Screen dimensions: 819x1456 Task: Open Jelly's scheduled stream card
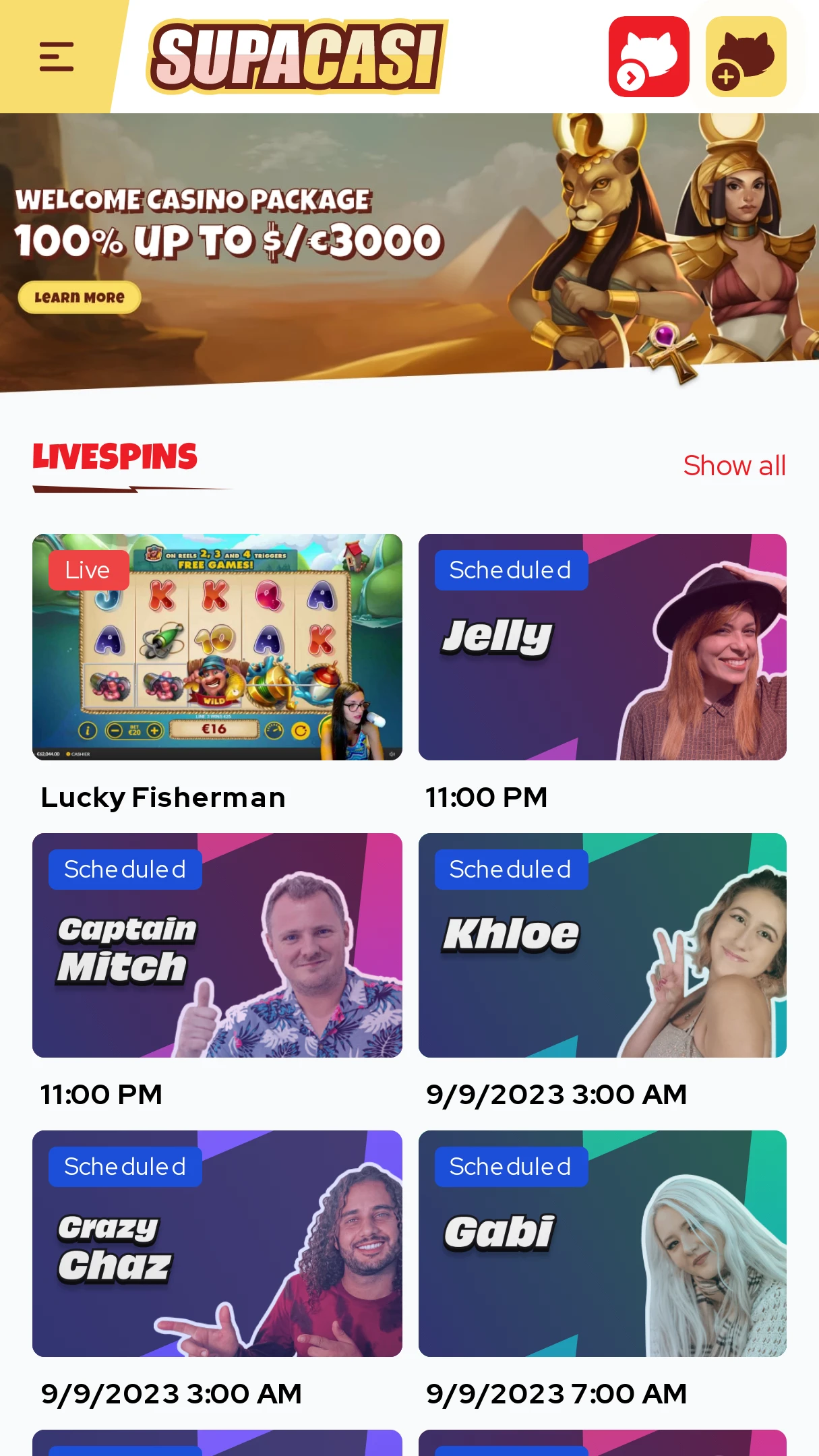click(603, 647)
